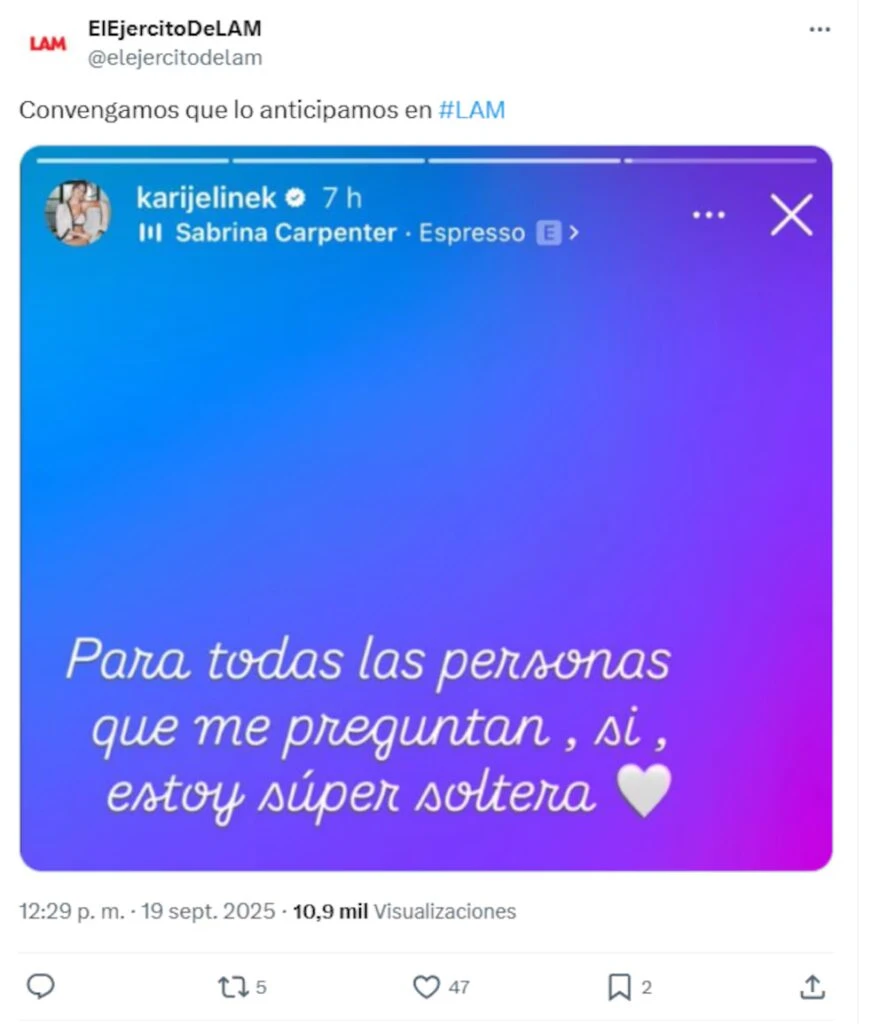The width and height of the screenshot is (880, 1024).
Task: Open the tweet timestamp 12:29 p. m.
Action: point(72,911)
